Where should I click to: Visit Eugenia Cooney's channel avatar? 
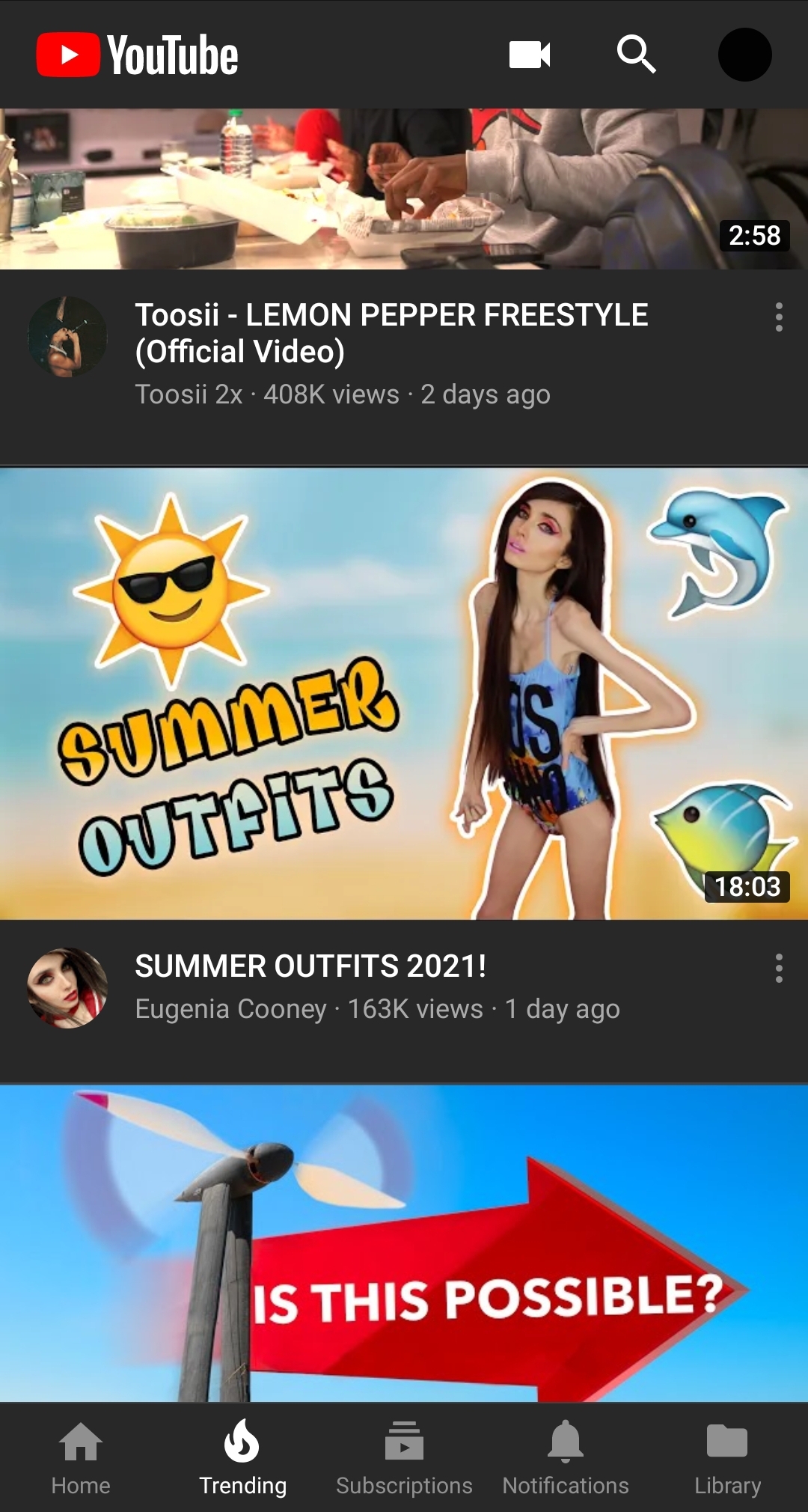pyautogui.click(x=67, y=988)
